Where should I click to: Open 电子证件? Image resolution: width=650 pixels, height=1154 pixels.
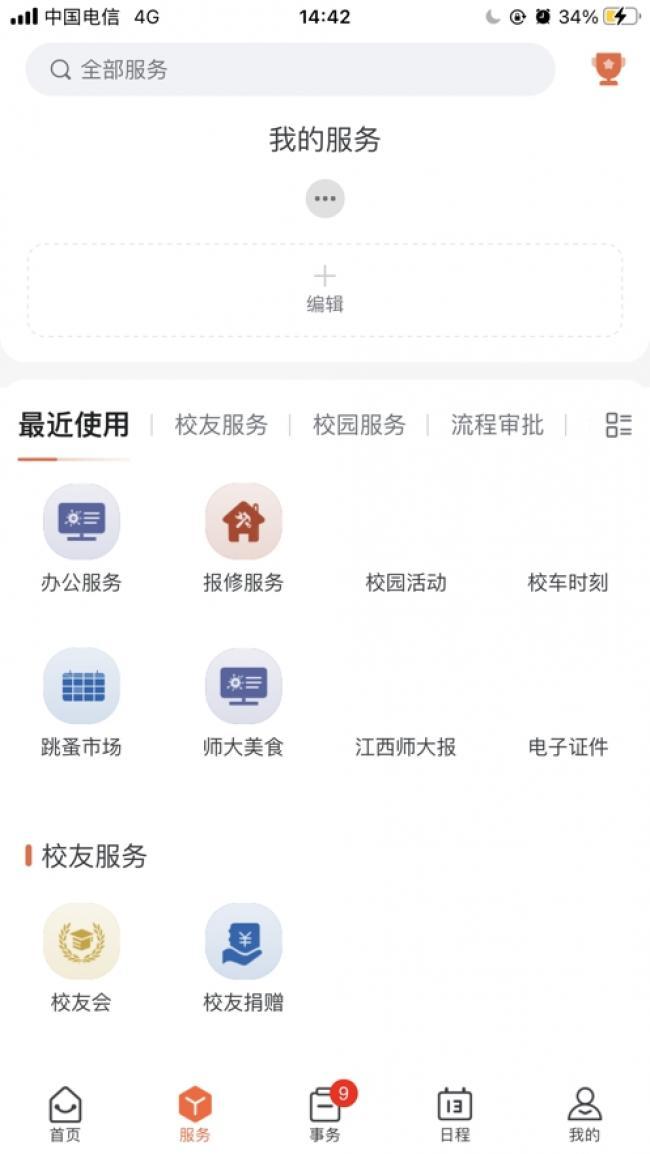click(568, 747)
